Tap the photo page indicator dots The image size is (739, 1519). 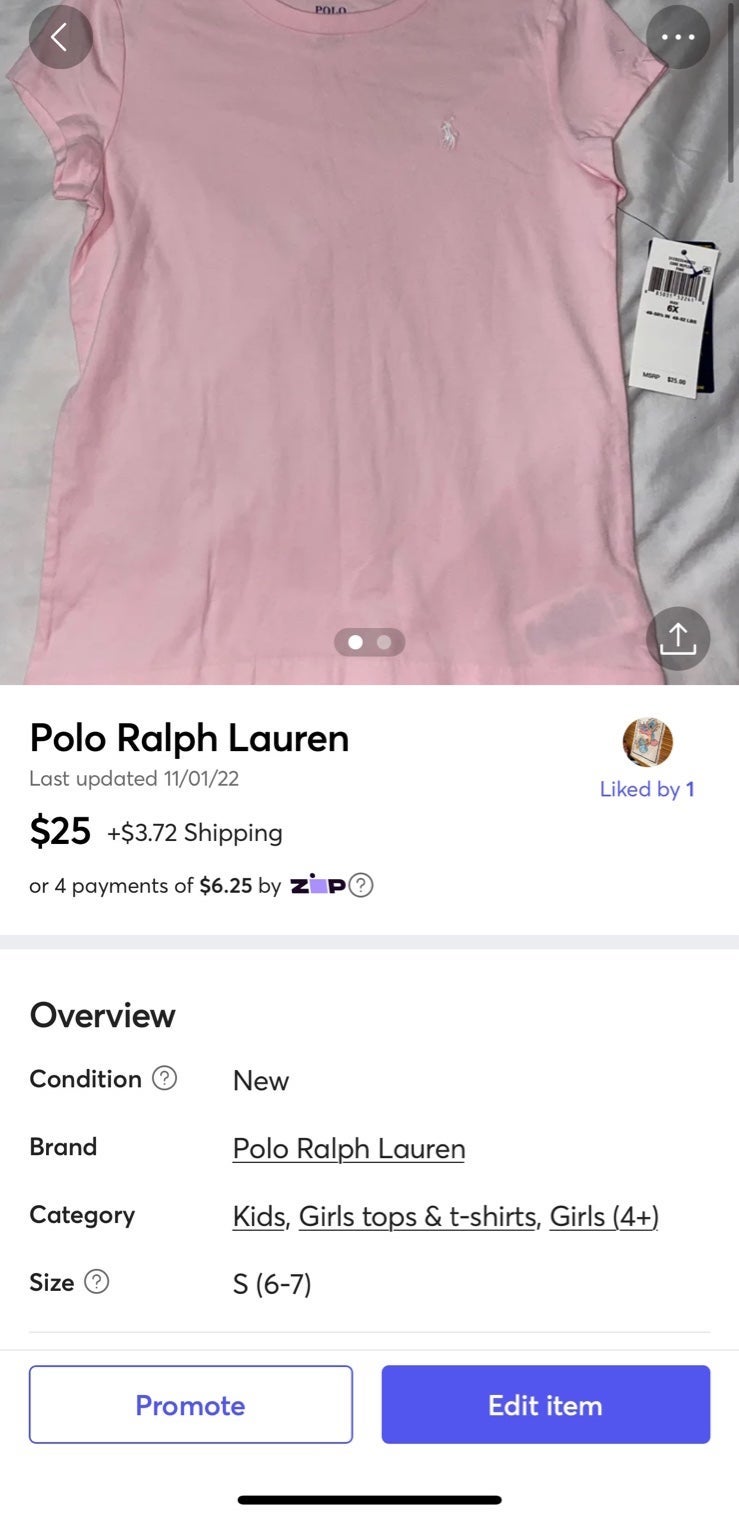click(x=369, y=642)
